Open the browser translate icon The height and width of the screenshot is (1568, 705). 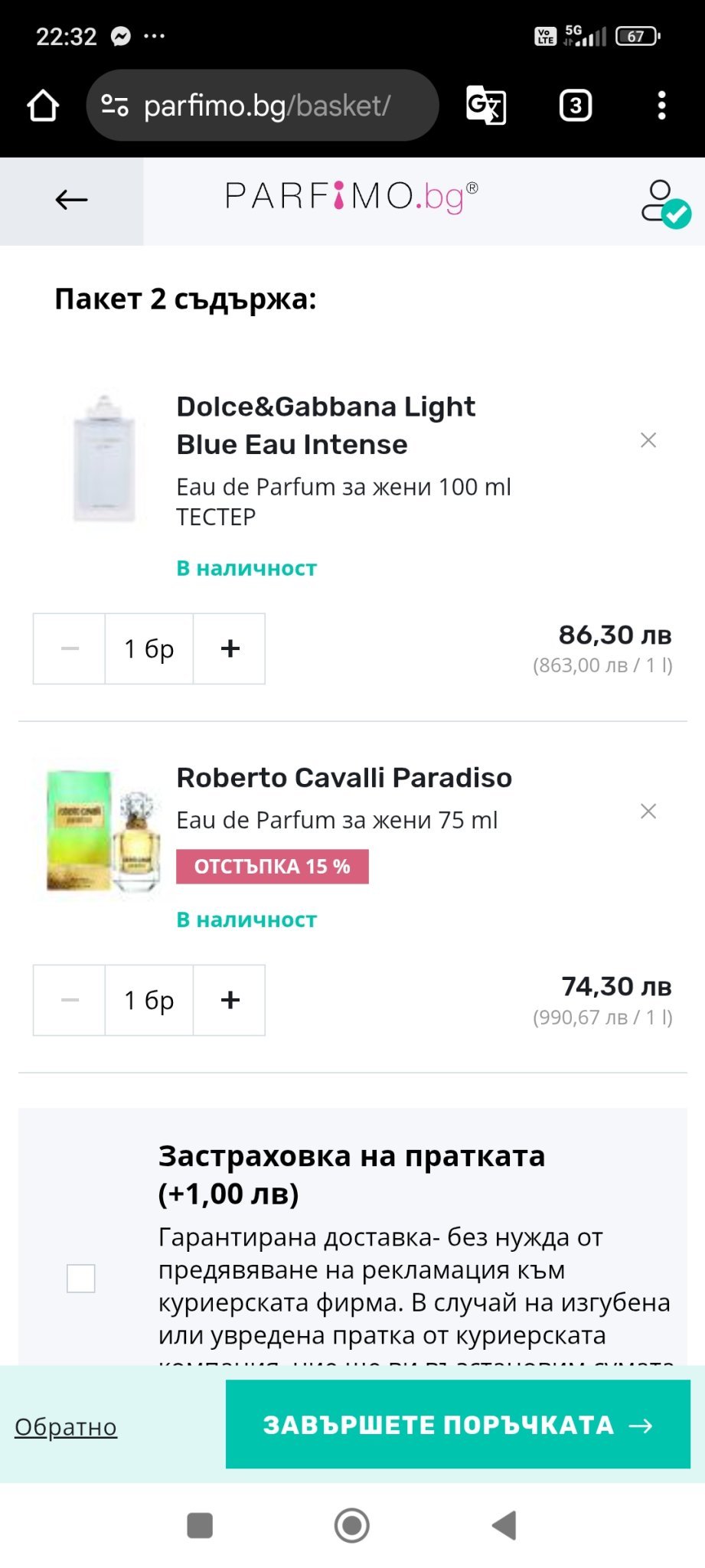(486, 106)
